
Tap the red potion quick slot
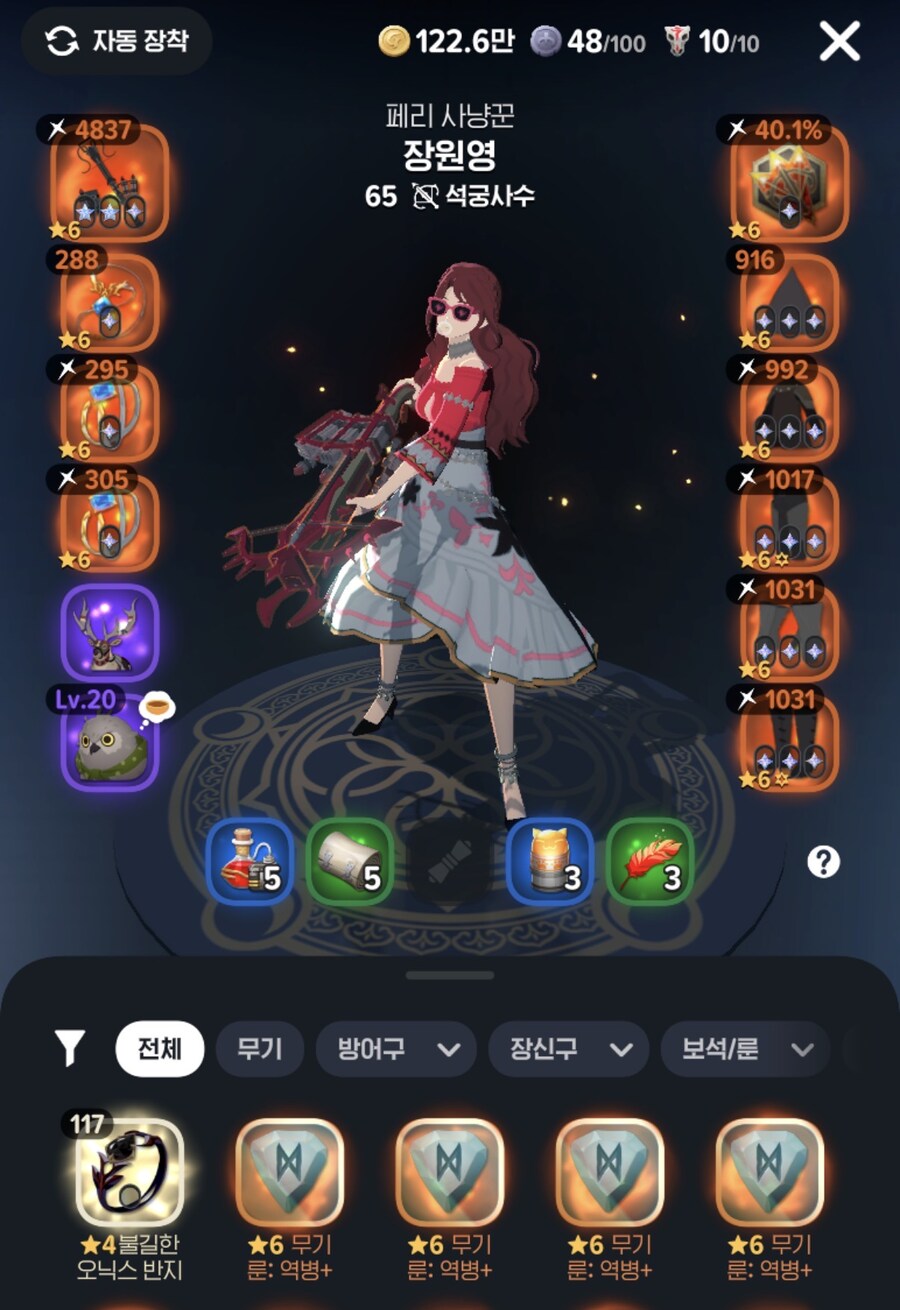point(249,862)
